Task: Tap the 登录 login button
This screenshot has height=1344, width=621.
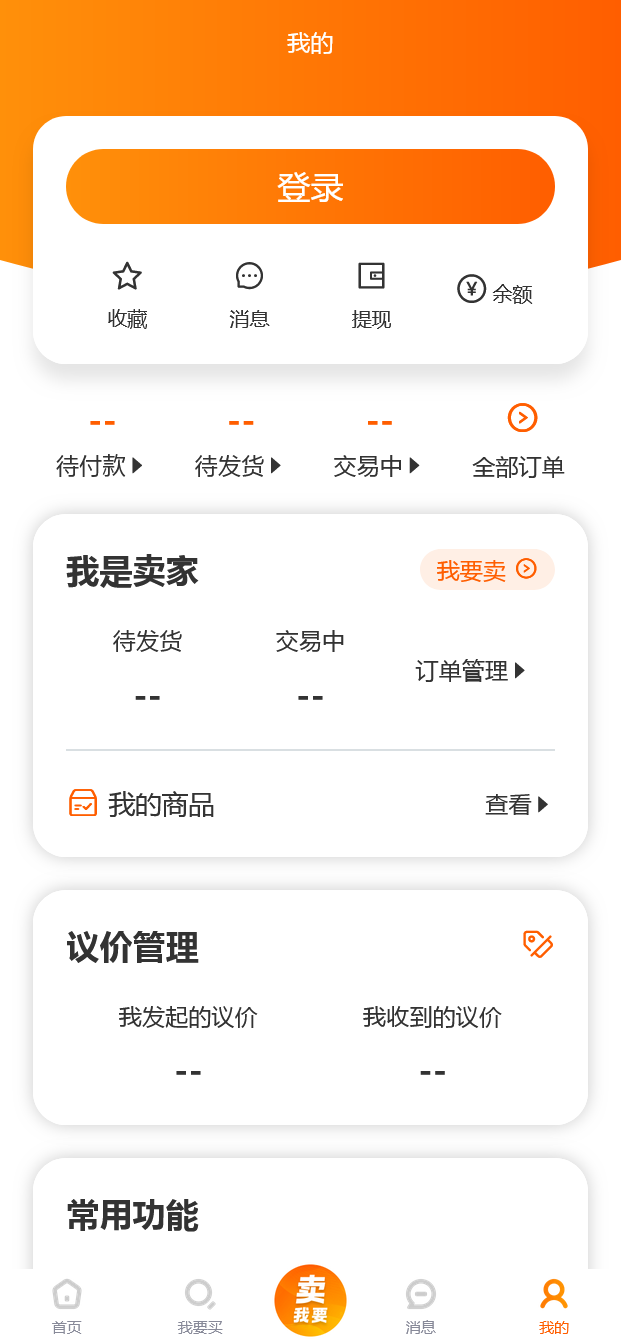Action: click(x=310, y=187)
